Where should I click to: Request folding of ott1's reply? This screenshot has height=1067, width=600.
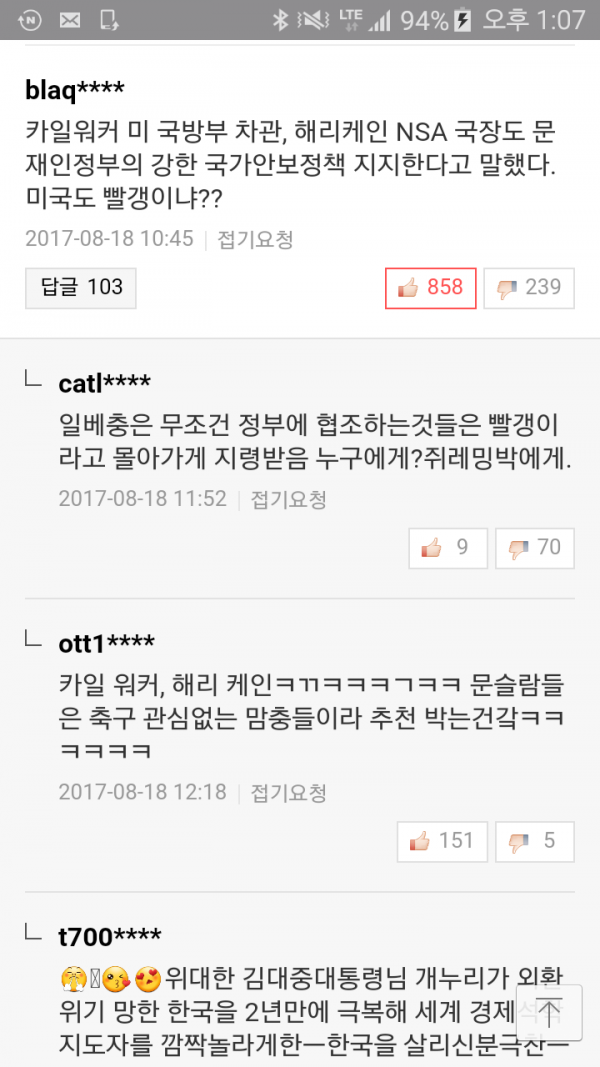coord(289,793)
